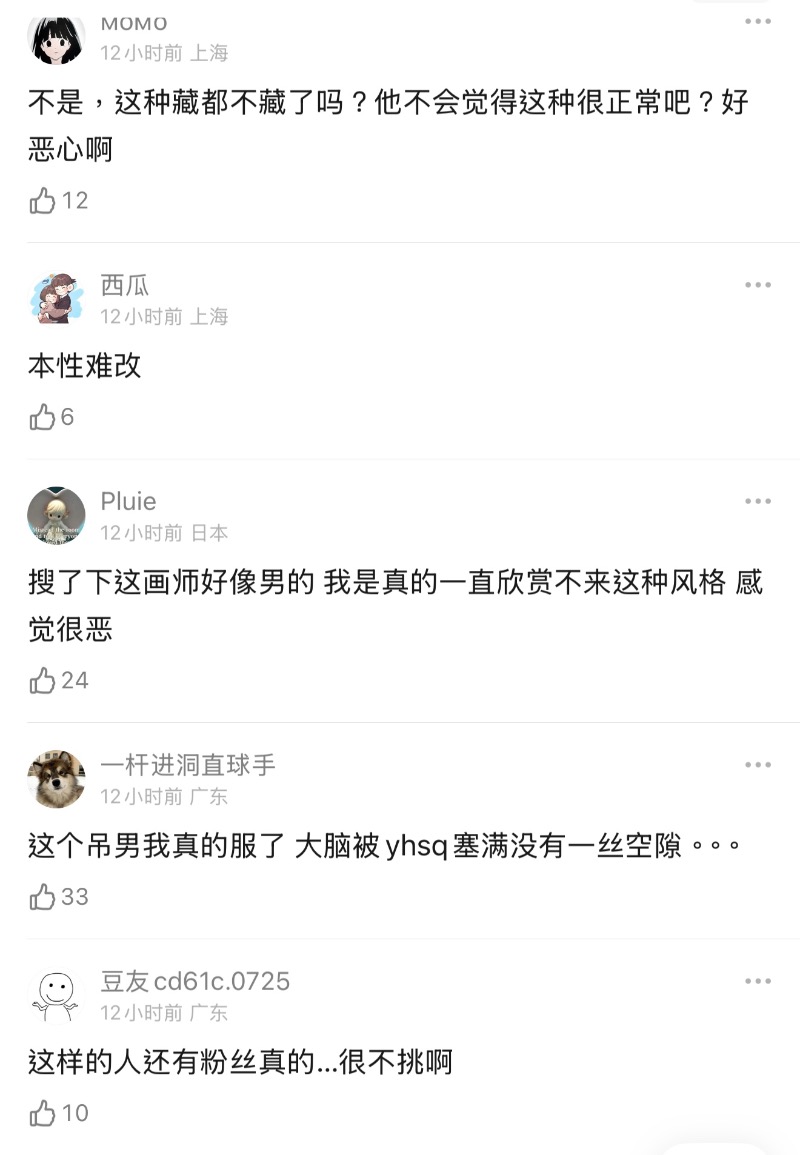This screenshot has height=1155, width=800.
Task: Like the comment by 一杆进洞直球手
Action: tap(43, 897)
